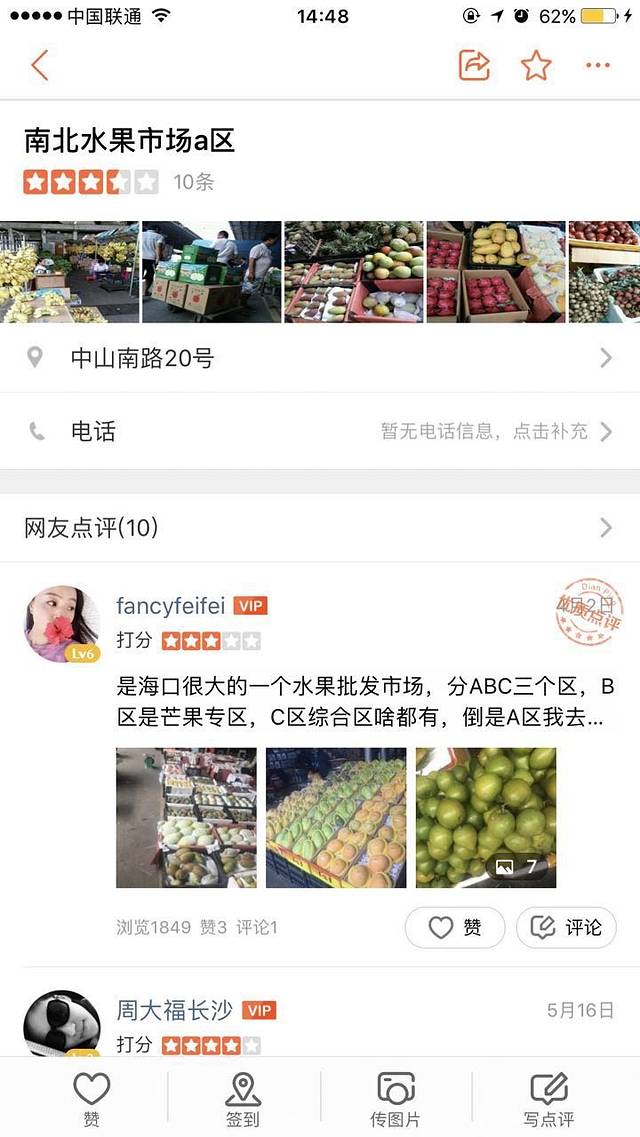Open the three-dot overflow menu

coord(598,66)
